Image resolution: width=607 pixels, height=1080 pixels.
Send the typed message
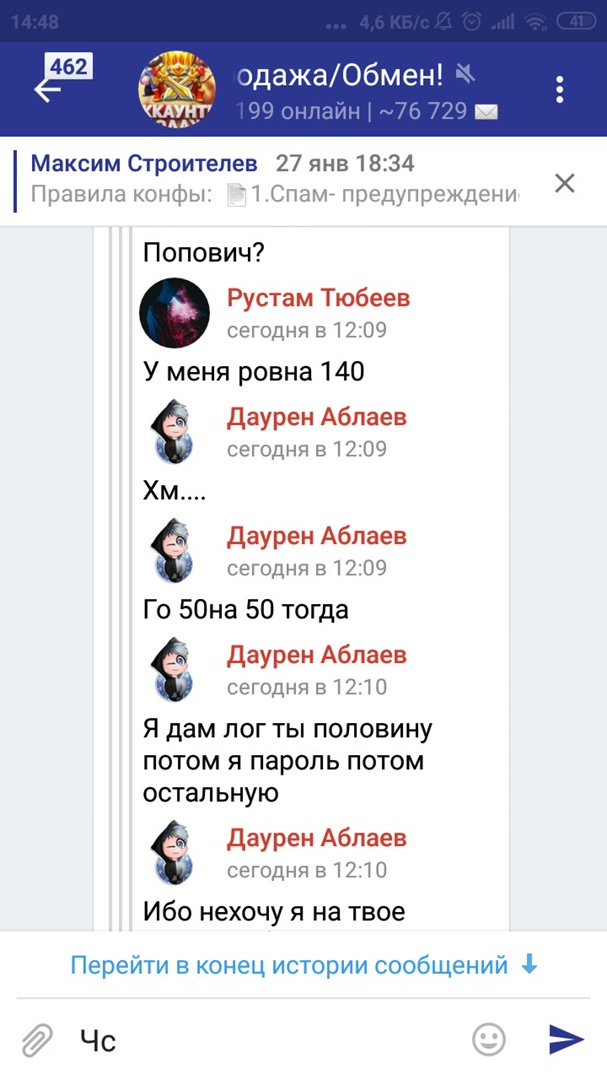[x=566, y=1040]
